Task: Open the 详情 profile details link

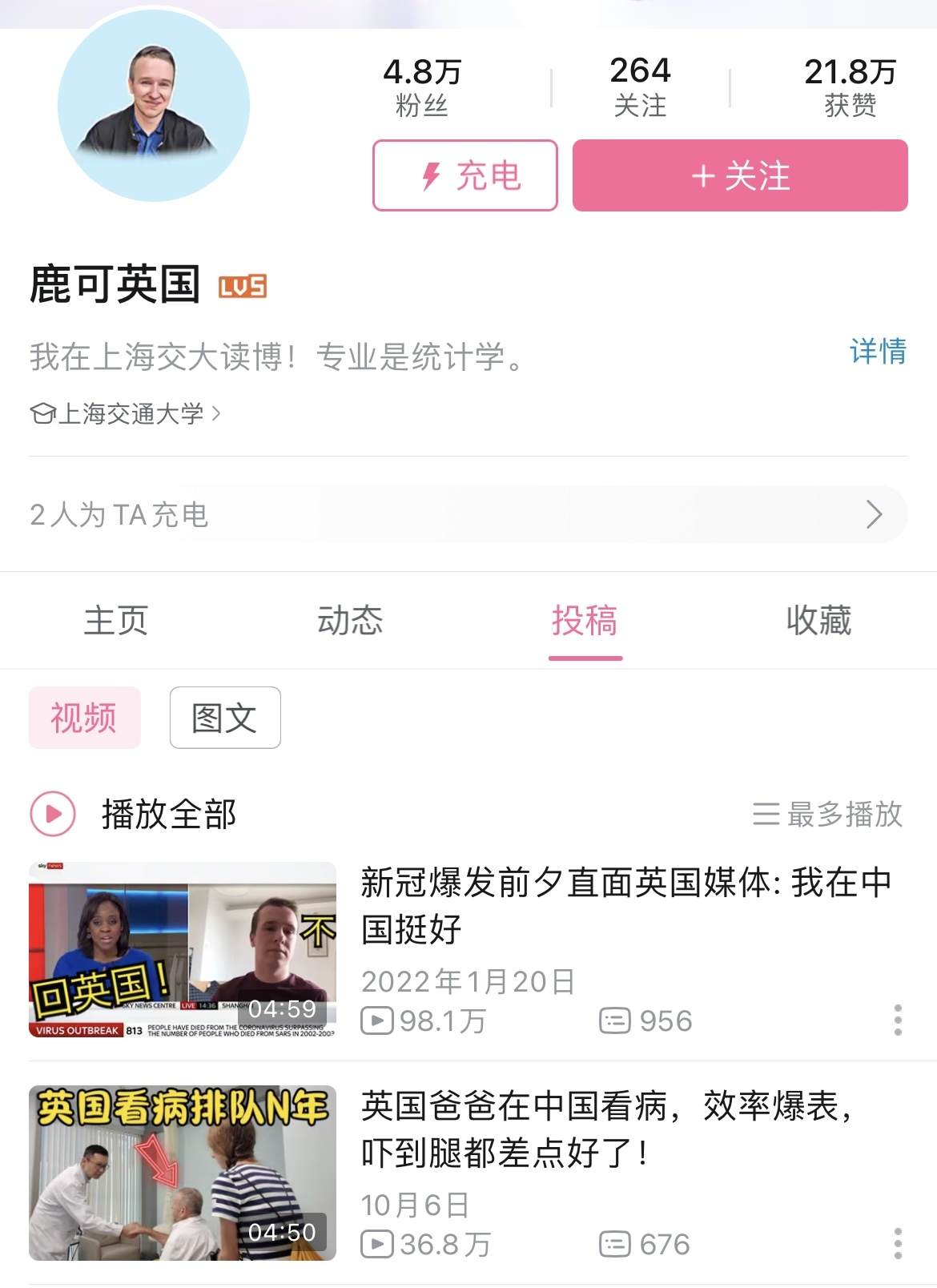Action: pos(878,352)
